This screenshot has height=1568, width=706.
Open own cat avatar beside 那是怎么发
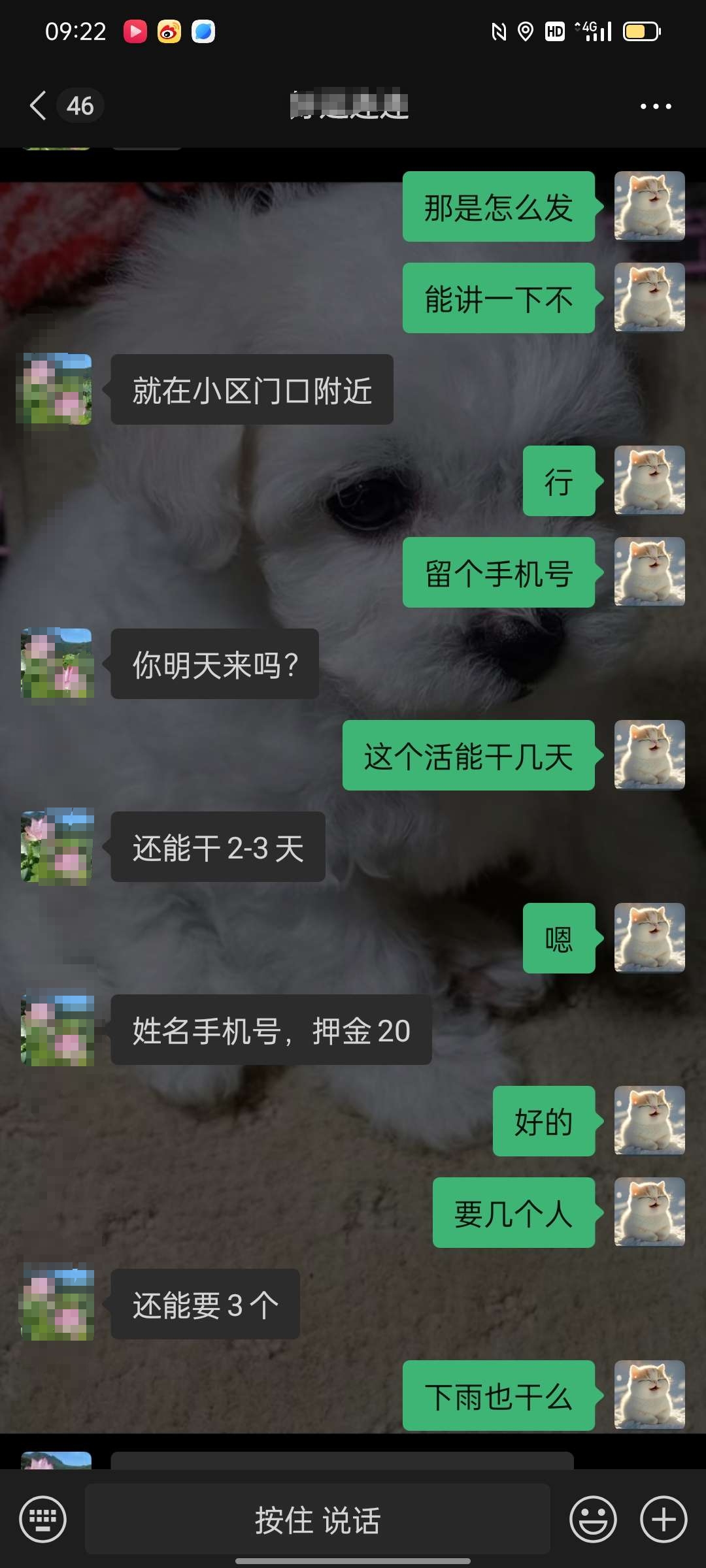coord(650,206)
